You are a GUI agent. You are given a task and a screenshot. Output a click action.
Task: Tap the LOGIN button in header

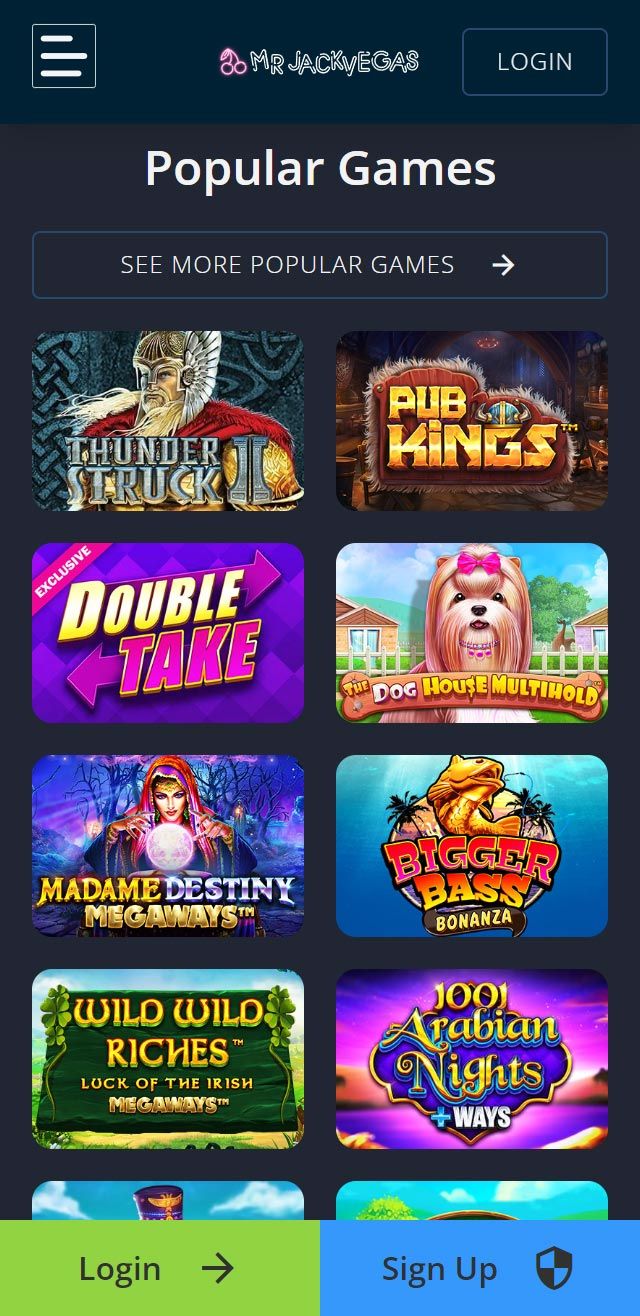click(534, 62)
